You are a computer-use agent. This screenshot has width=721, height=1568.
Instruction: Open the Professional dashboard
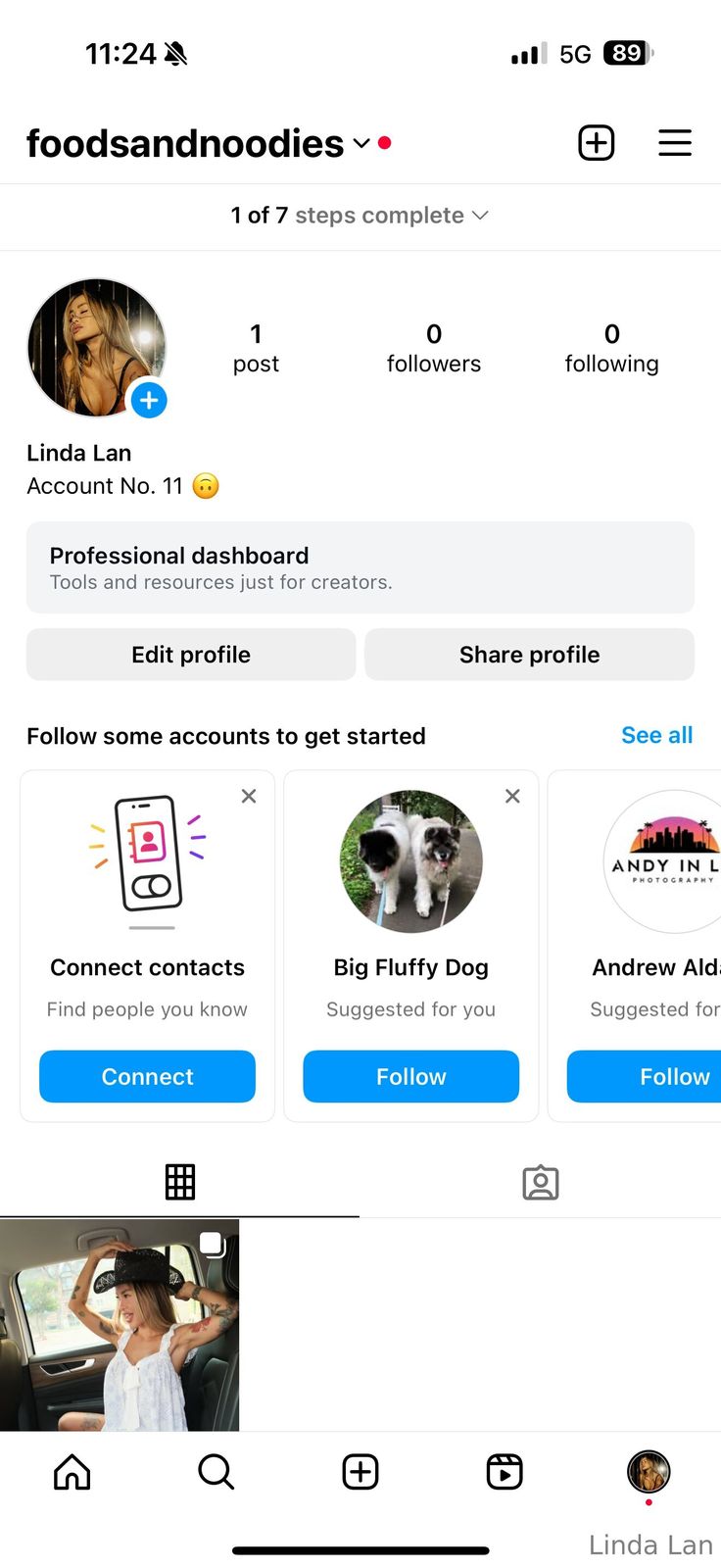click(360, 567)
